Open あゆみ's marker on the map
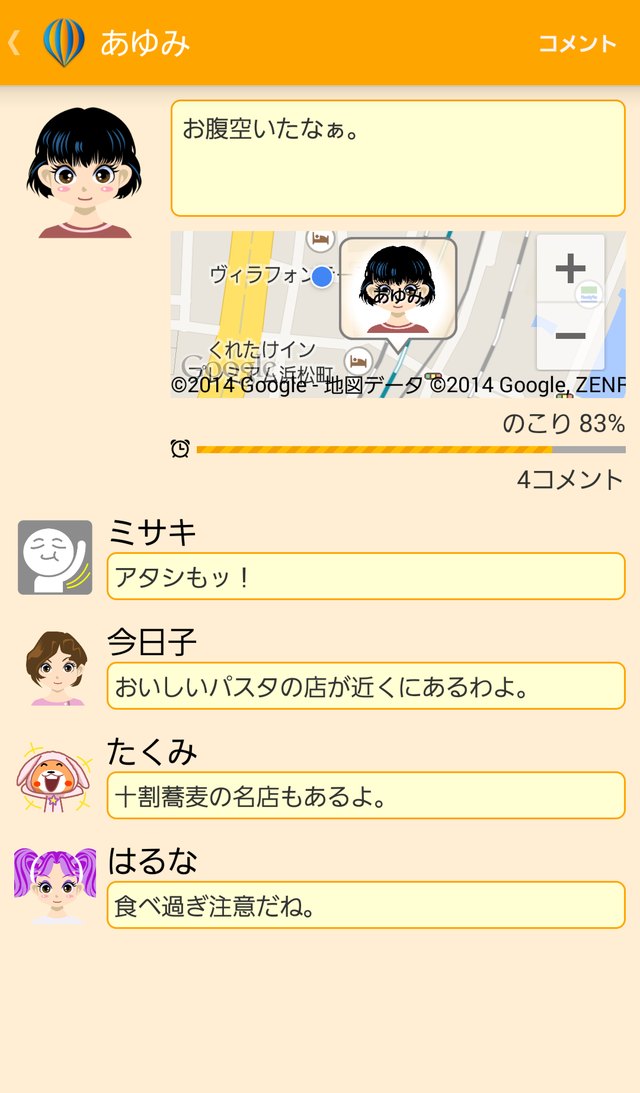This screenshot has height=1093, width=640. coord(398,288)
